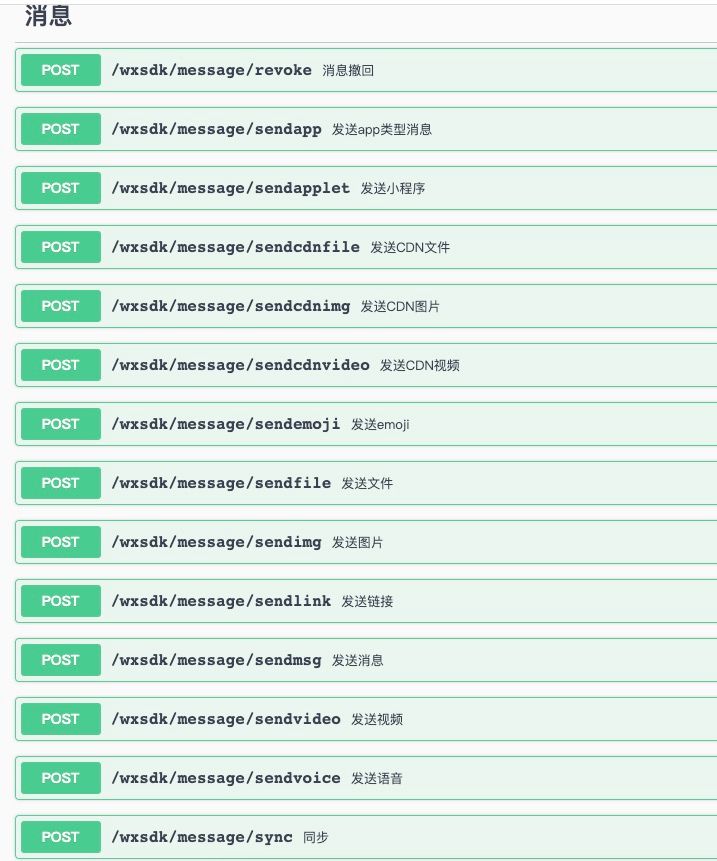Expand the sendvoice 发送语音 endpoint
This screenshot has width=717, height=861.
(x=225, y=778)
